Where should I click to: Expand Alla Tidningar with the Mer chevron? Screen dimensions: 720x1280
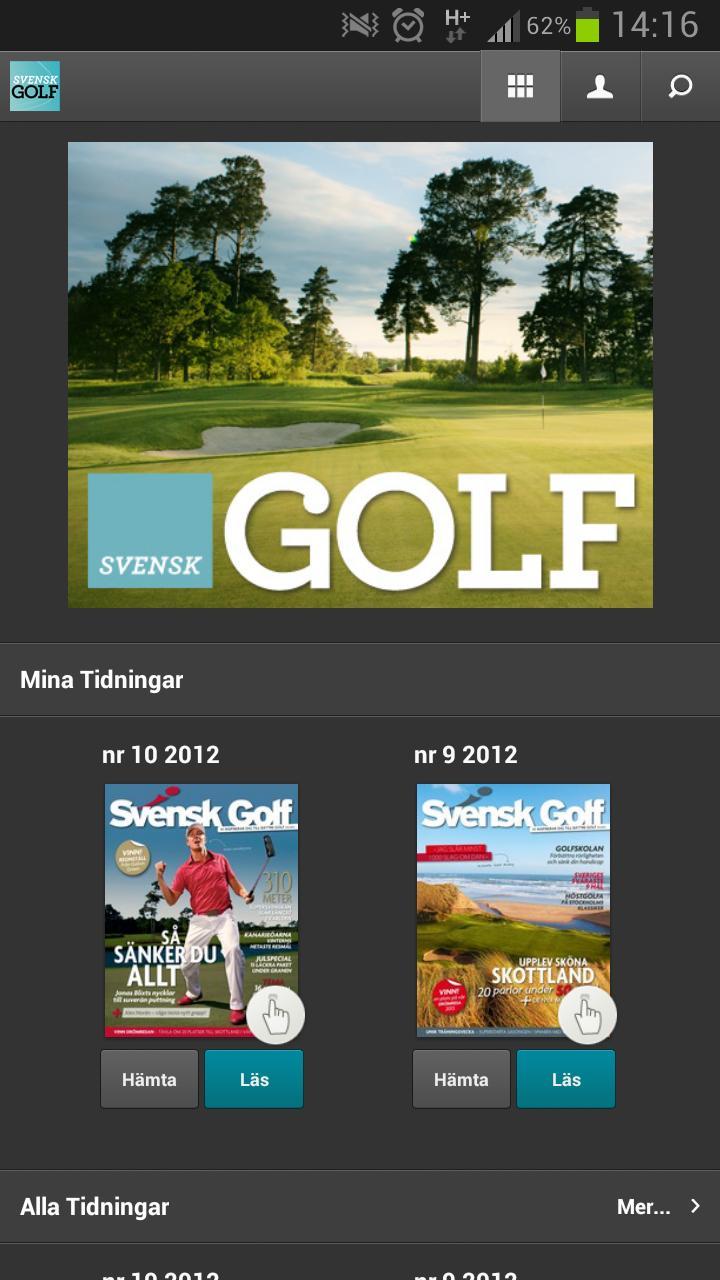[x=697, y=1206]
